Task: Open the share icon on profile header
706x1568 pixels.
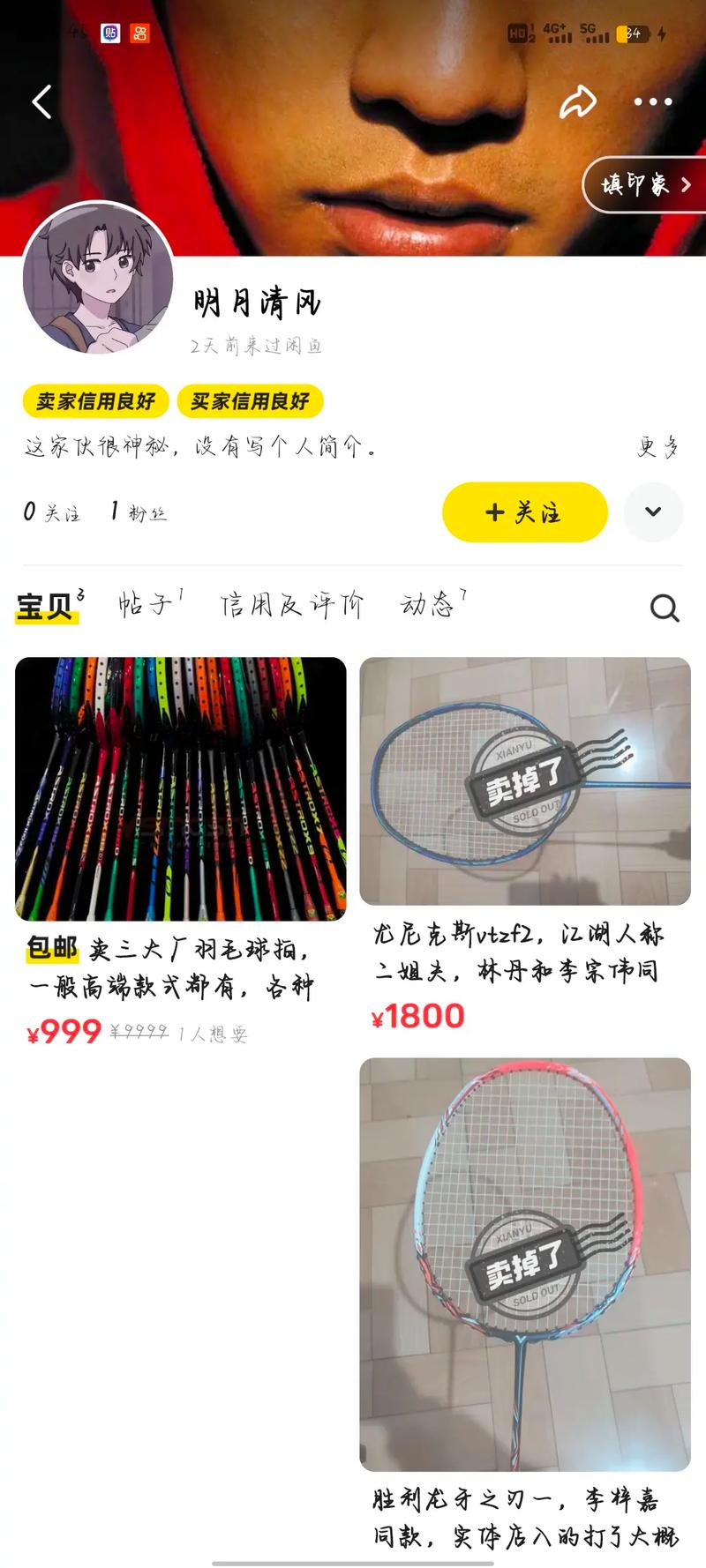Action: (x=580, y=101)
